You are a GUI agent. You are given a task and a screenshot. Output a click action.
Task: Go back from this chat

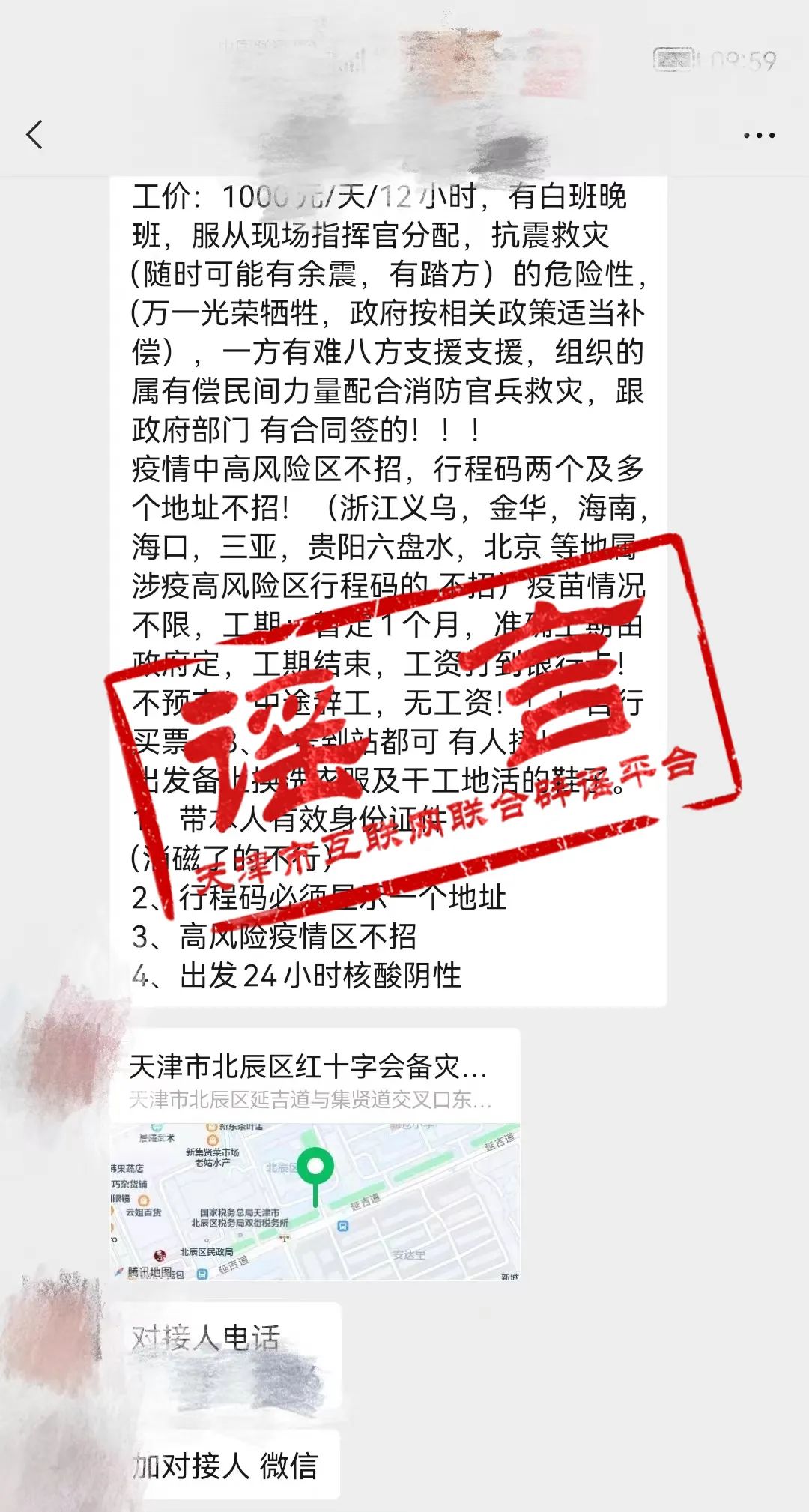click(x=34, y=135)
